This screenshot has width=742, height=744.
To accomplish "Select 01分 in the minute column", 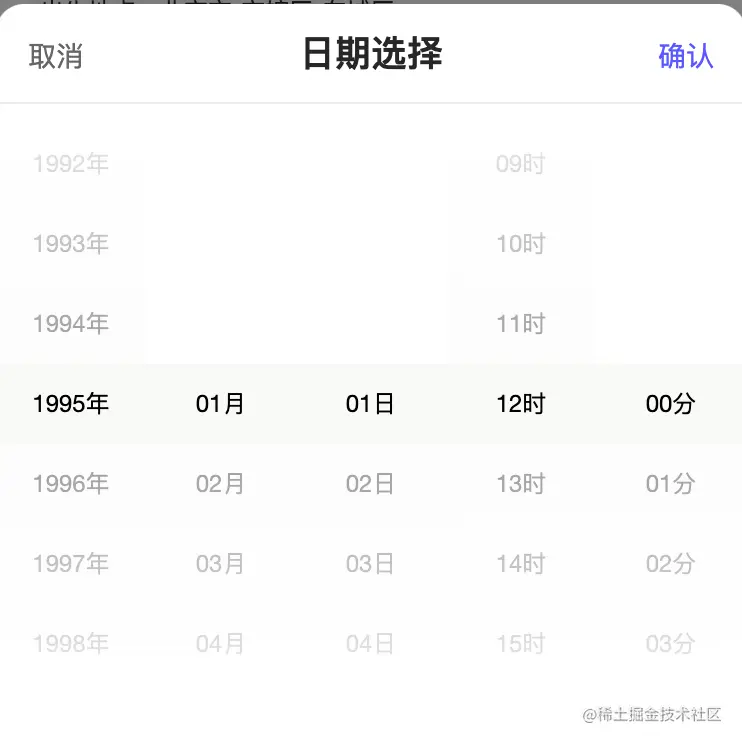I will click(669, 483).
